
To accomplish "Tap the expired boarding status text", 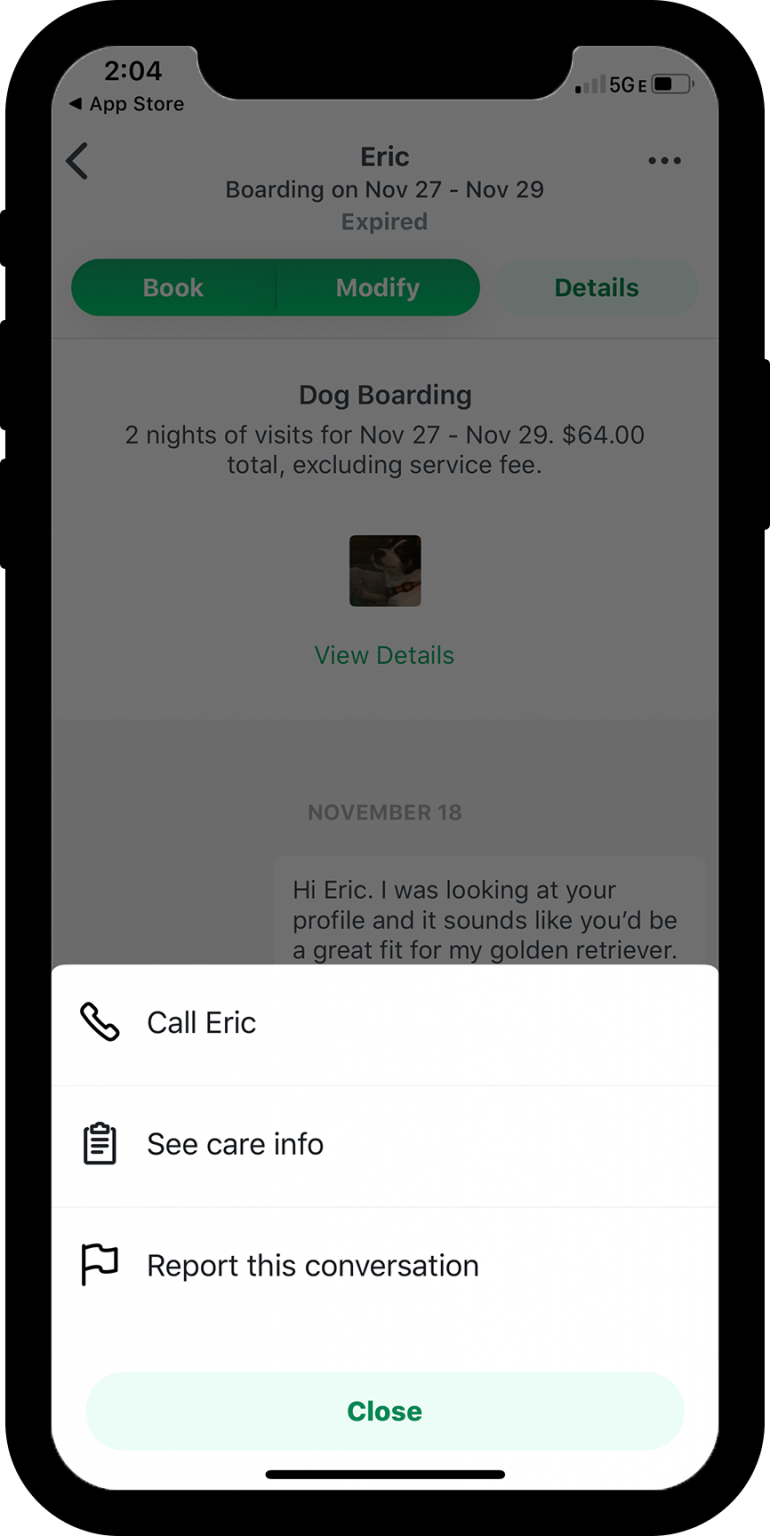I will [384, 221].
